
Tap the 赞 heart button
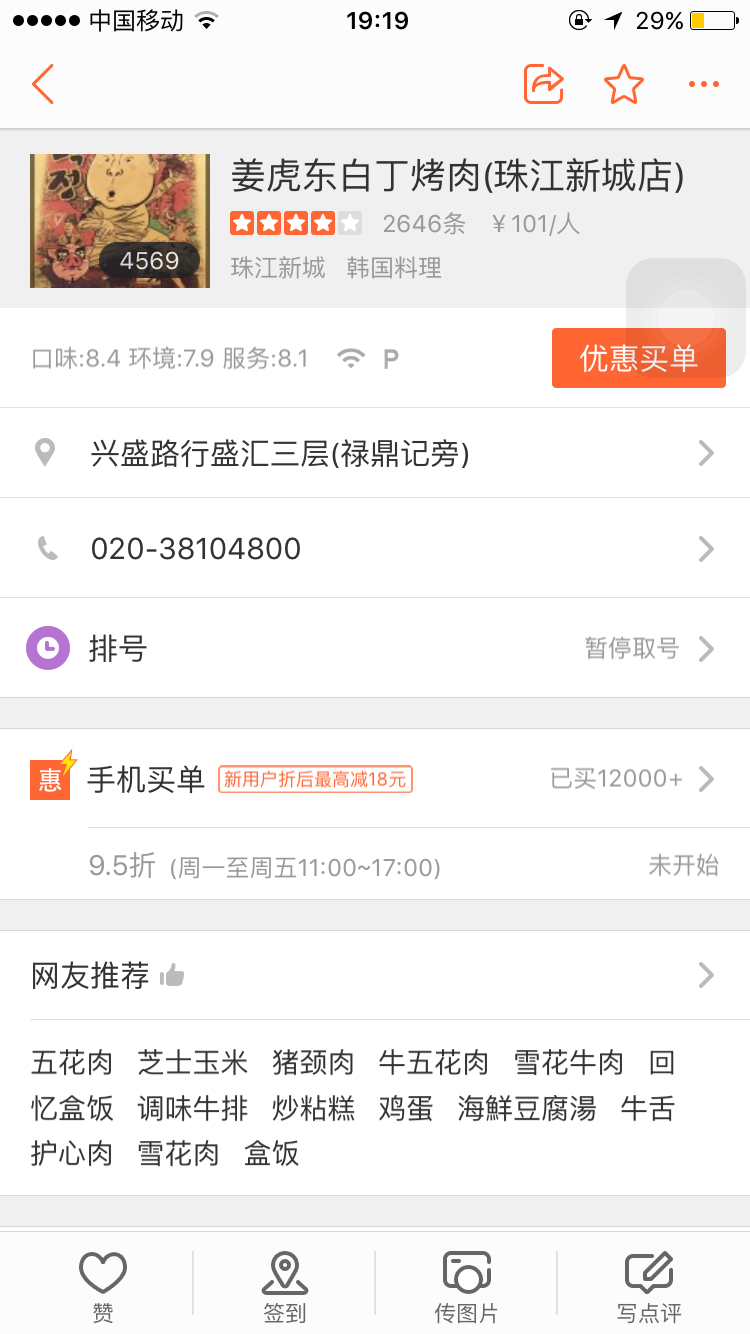[103, 1286]
